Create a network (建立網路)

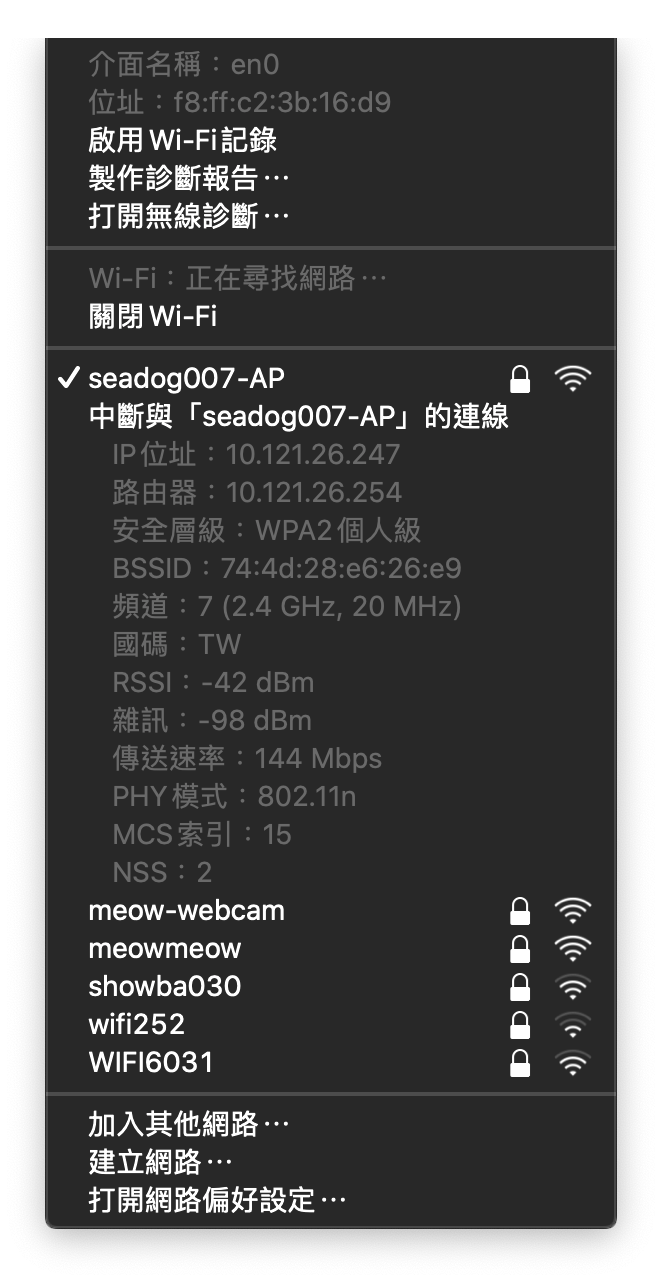coord(160,1162)
